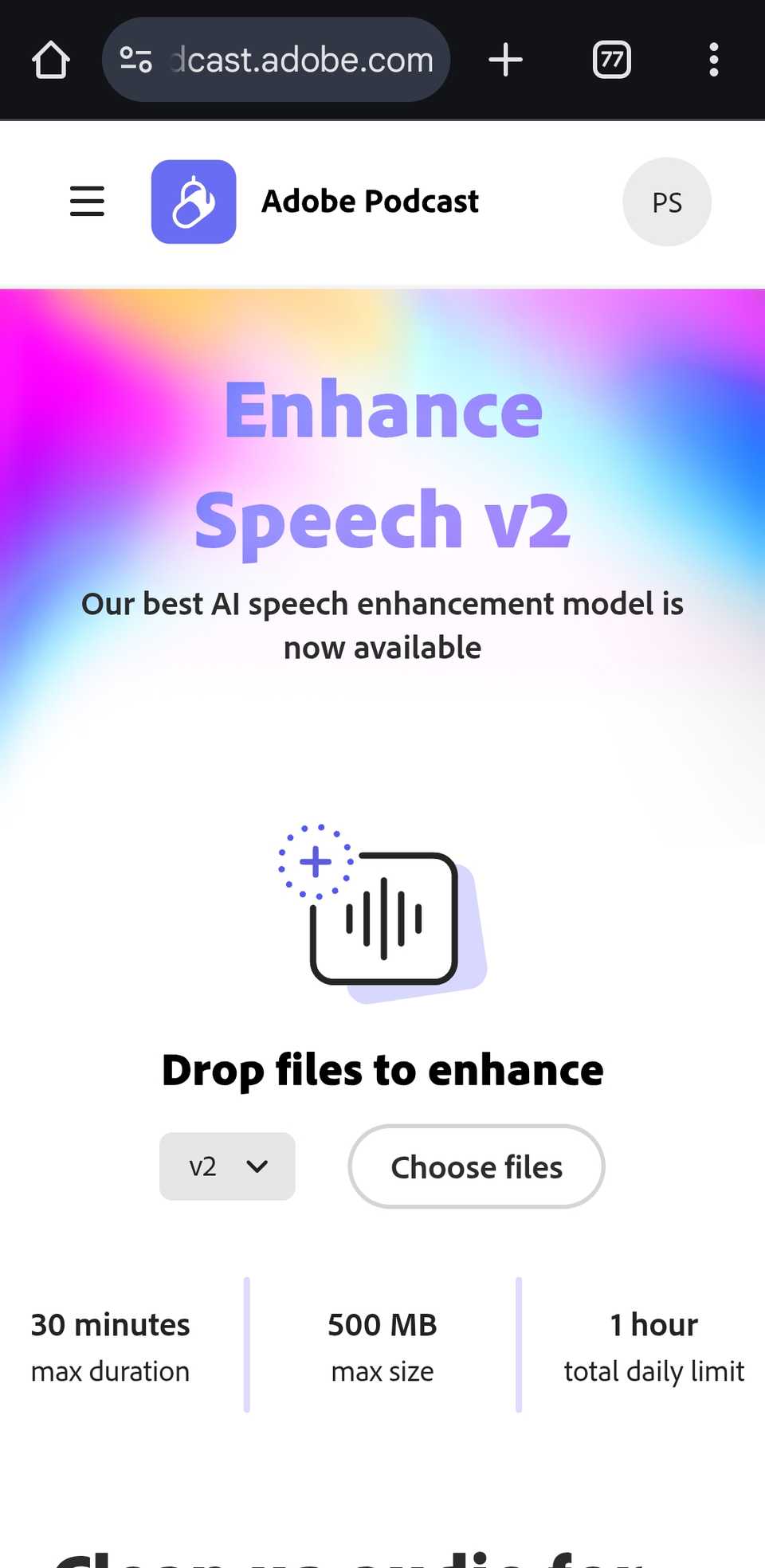Screen dimensions: 765x1568
Task: Click the Choose files button
Action: (x=476, y=1166)
